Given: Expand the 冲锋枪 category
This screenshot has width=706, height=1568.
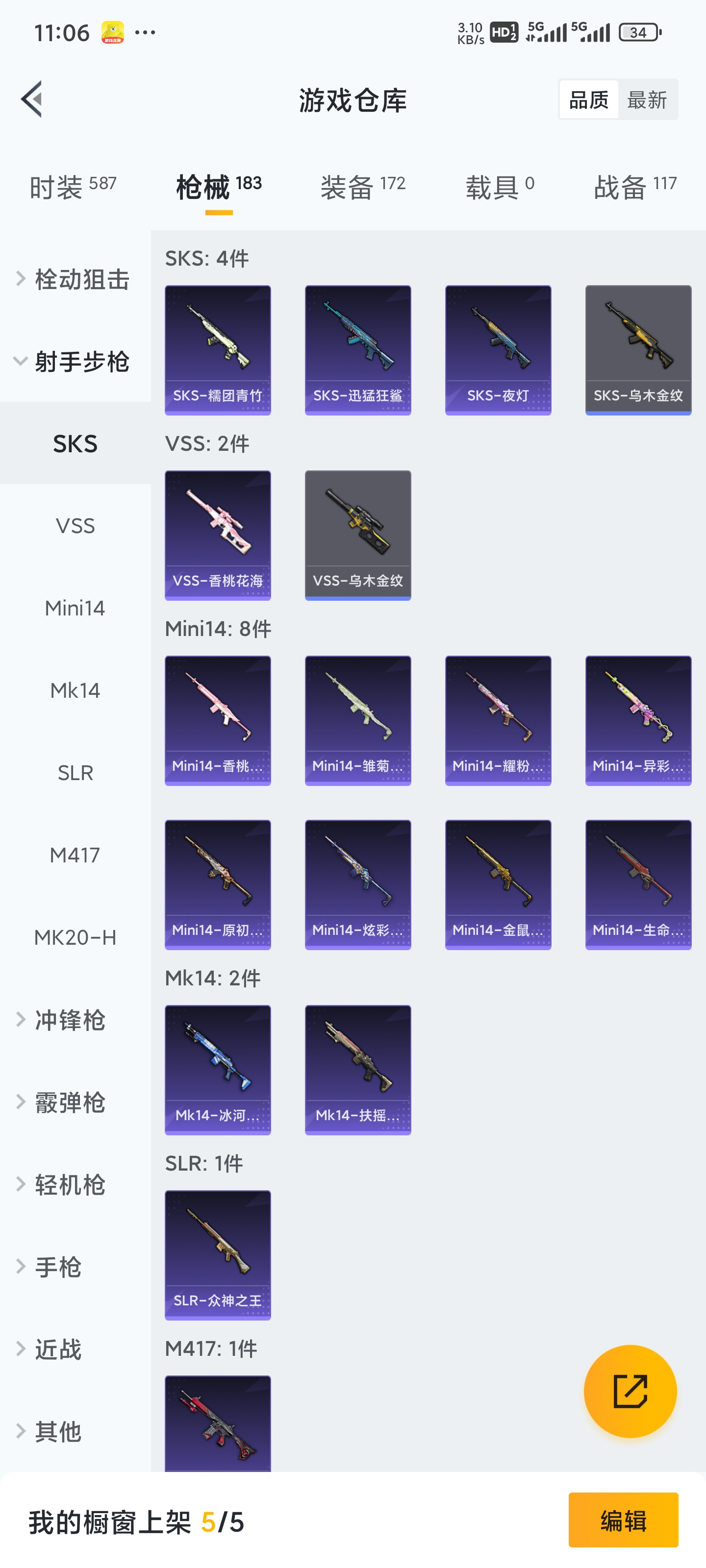Looking at the screenshot, I should (x=70, y=1020).
